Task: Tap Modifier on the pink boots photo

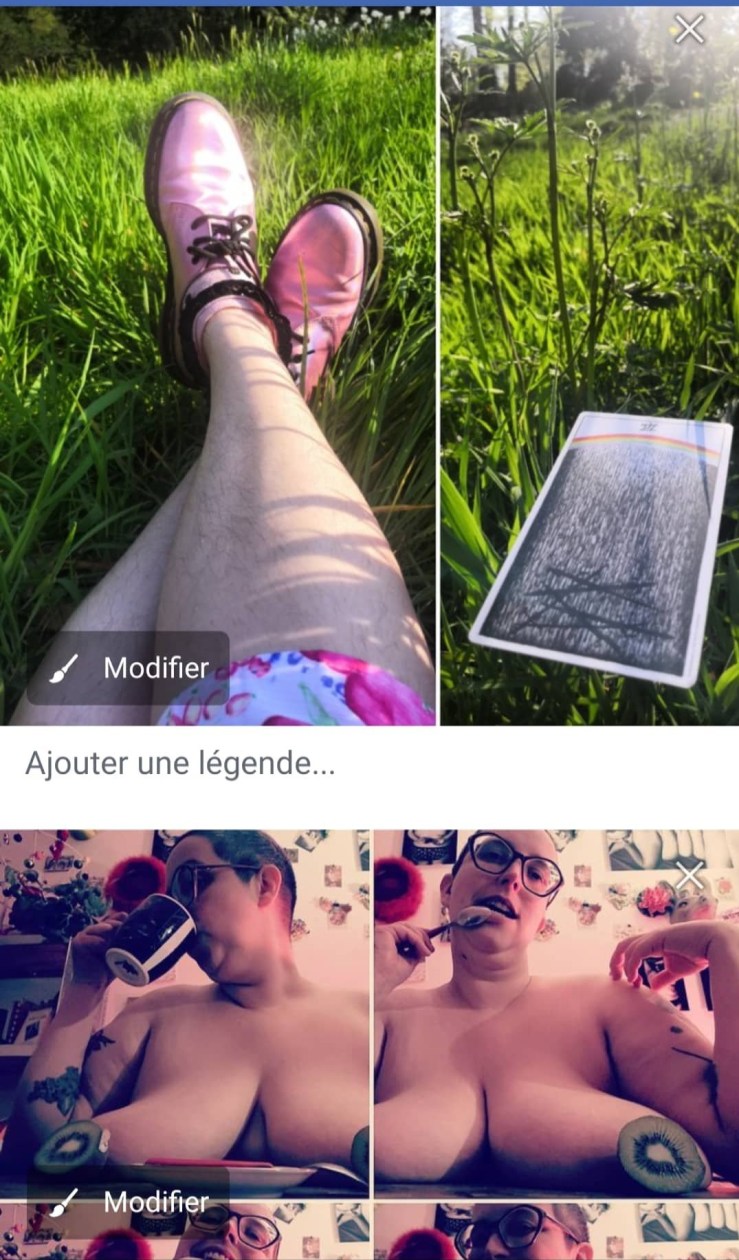Action: 129,668
